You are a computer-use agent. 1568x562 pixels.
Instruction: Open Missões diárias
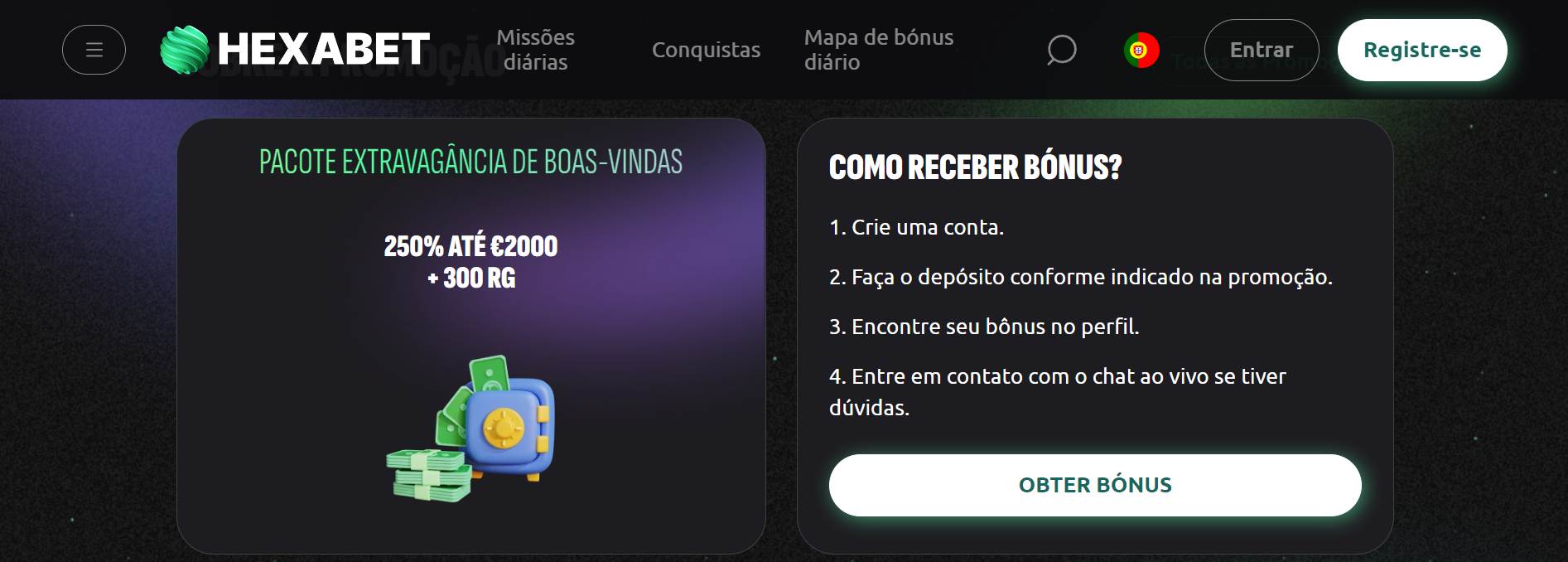(535, 50)
